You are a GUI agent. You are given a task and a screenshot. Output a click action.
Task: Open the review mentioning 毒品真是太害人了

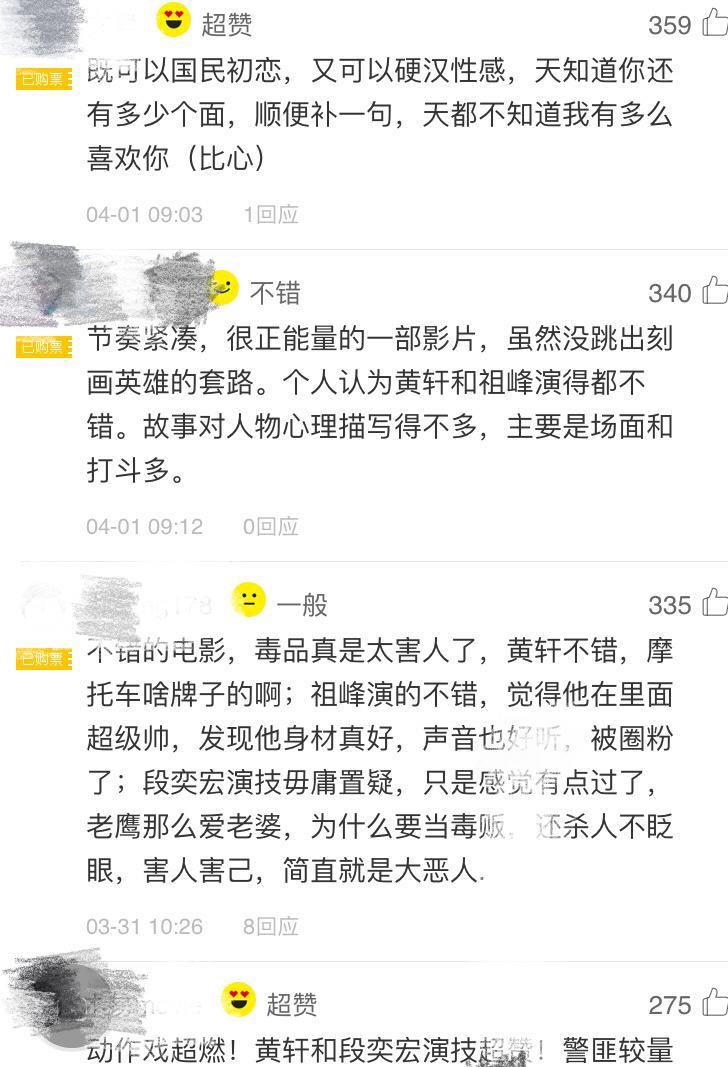point(380,761)
